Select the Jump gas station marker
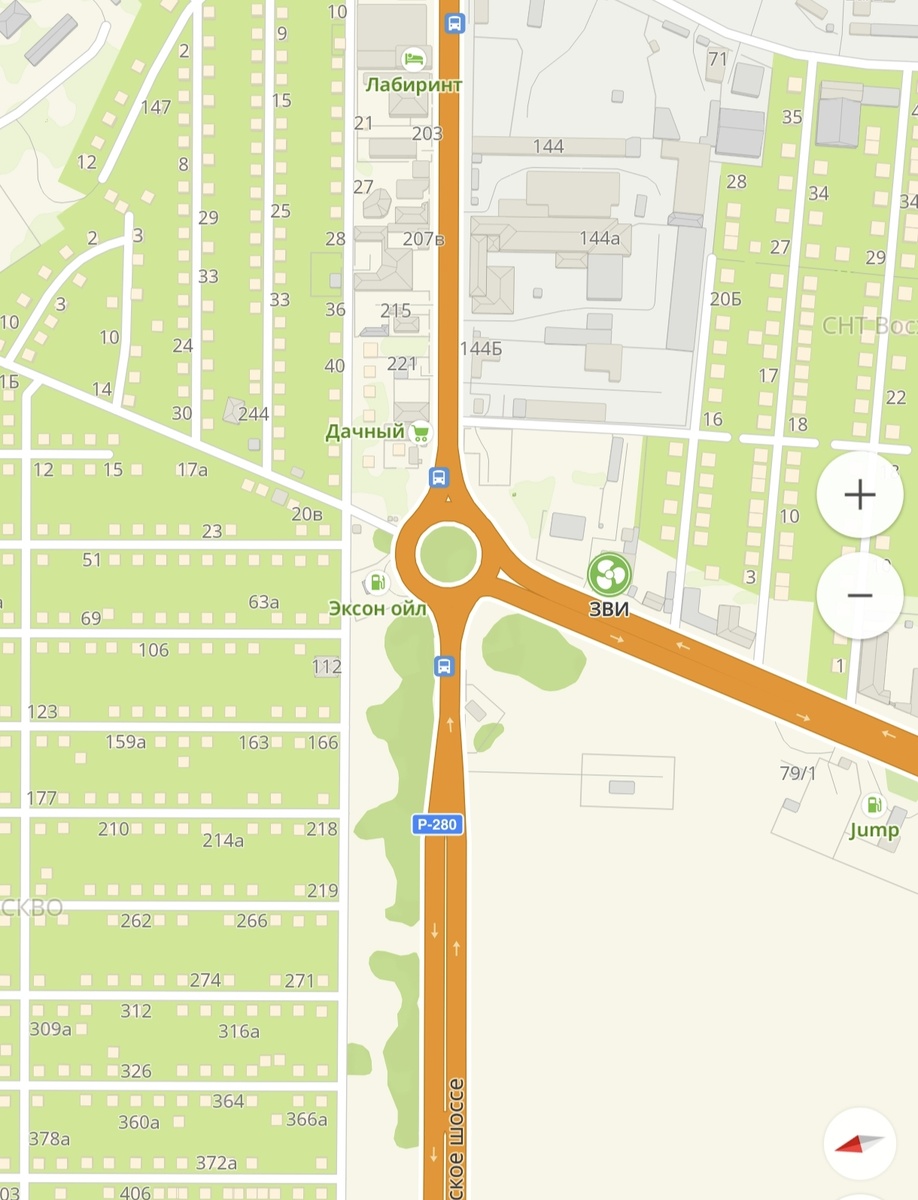This screenshot has width=918, height=1200. (x=874, y=805)
